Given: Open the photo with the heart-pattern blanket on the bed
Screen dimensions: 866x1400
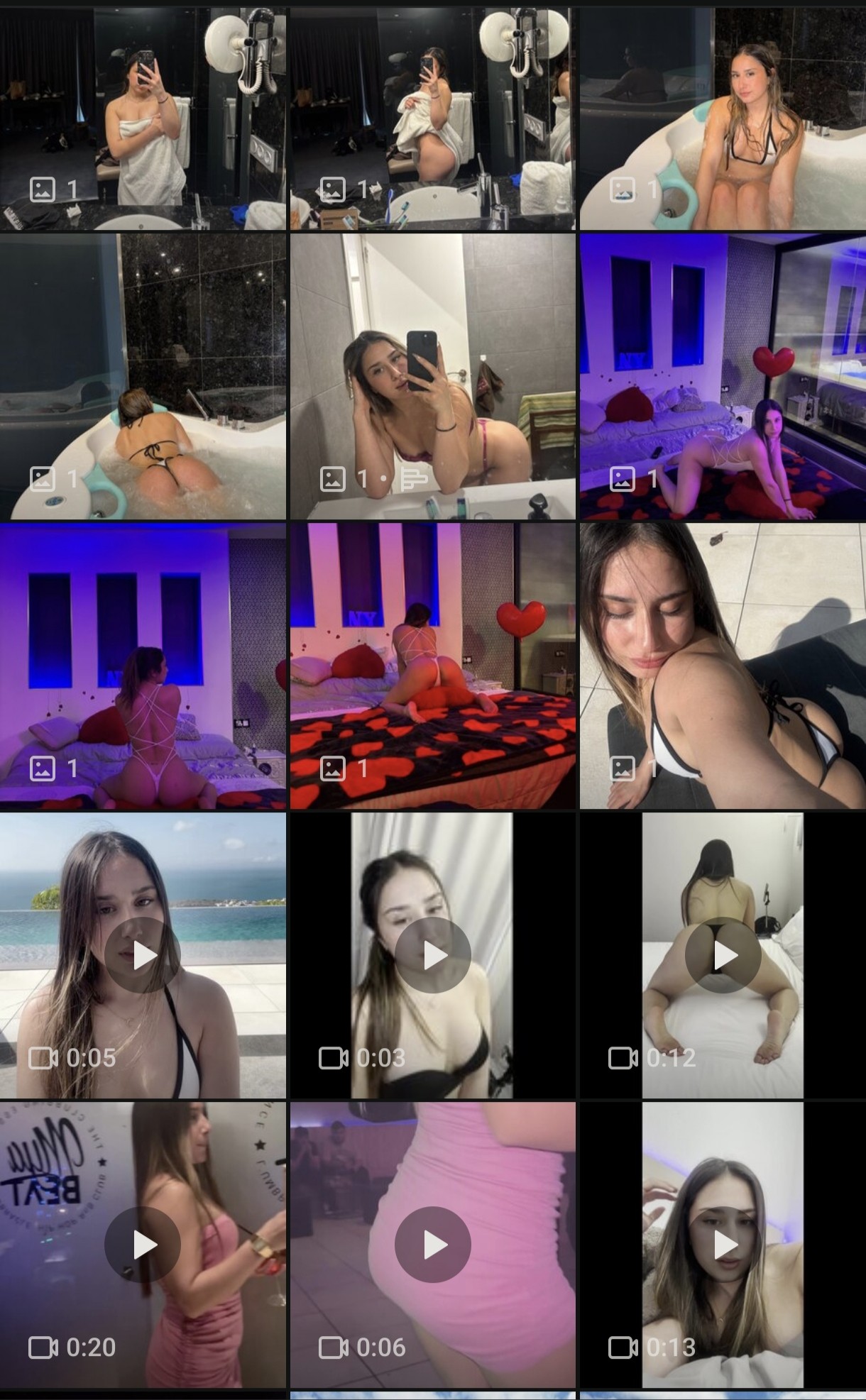Looking at the screenshot, I should click(x=432, y=666).
